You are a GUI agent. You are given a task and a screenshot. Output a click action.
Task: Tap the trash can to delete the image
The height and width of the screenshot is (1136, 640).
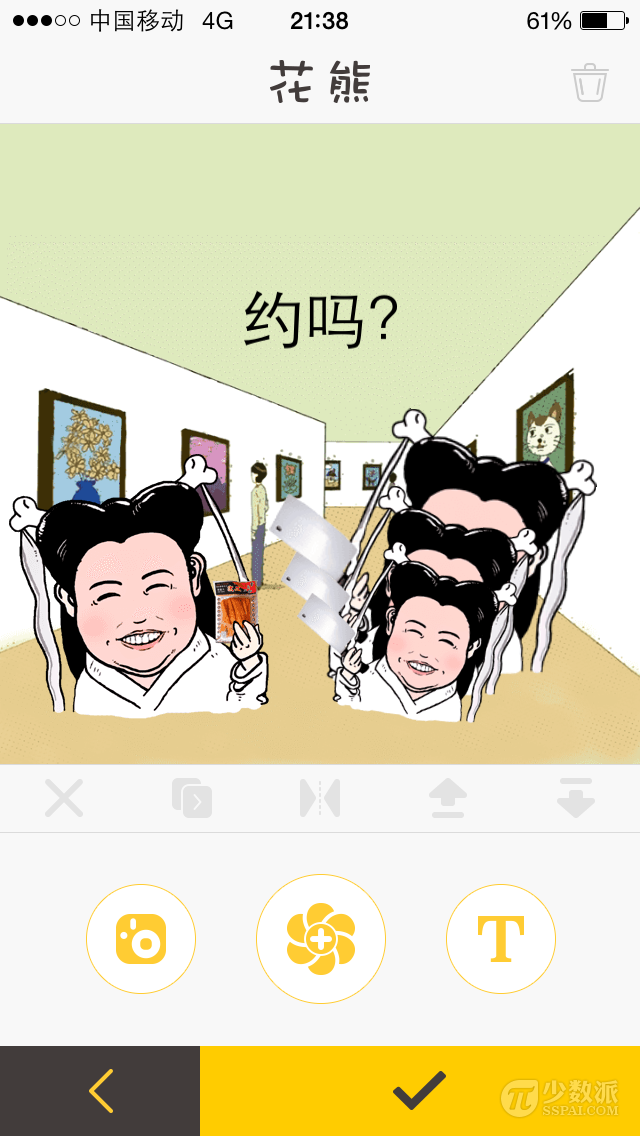(590, 83)
